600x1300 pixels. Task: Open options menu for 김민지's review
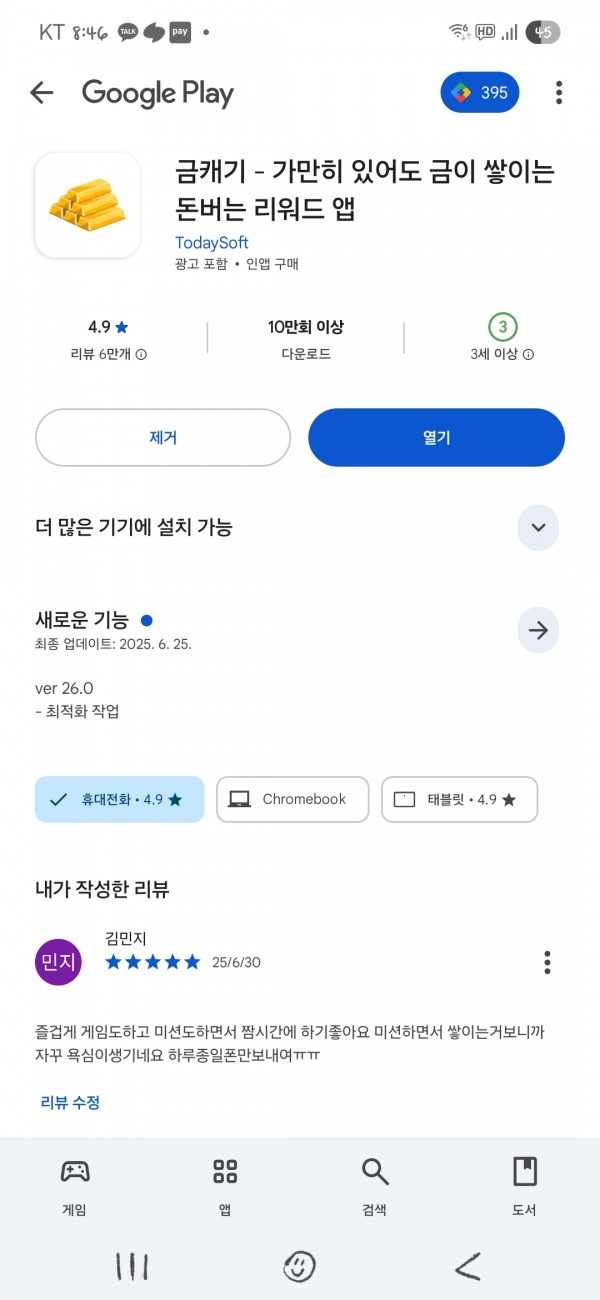[x=547, y=962]
